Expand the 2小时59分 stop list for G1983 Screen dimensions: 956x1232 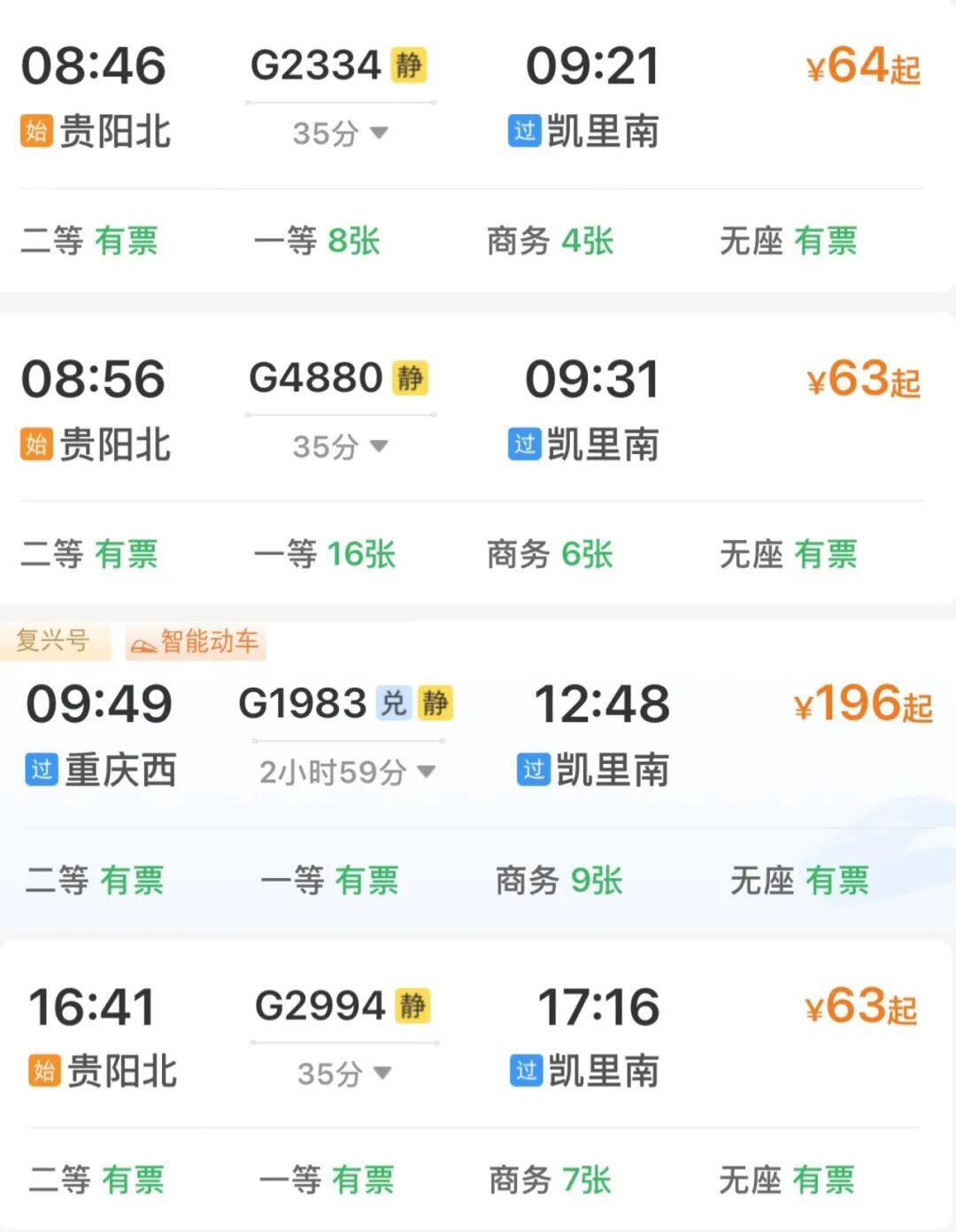(347, 773)
